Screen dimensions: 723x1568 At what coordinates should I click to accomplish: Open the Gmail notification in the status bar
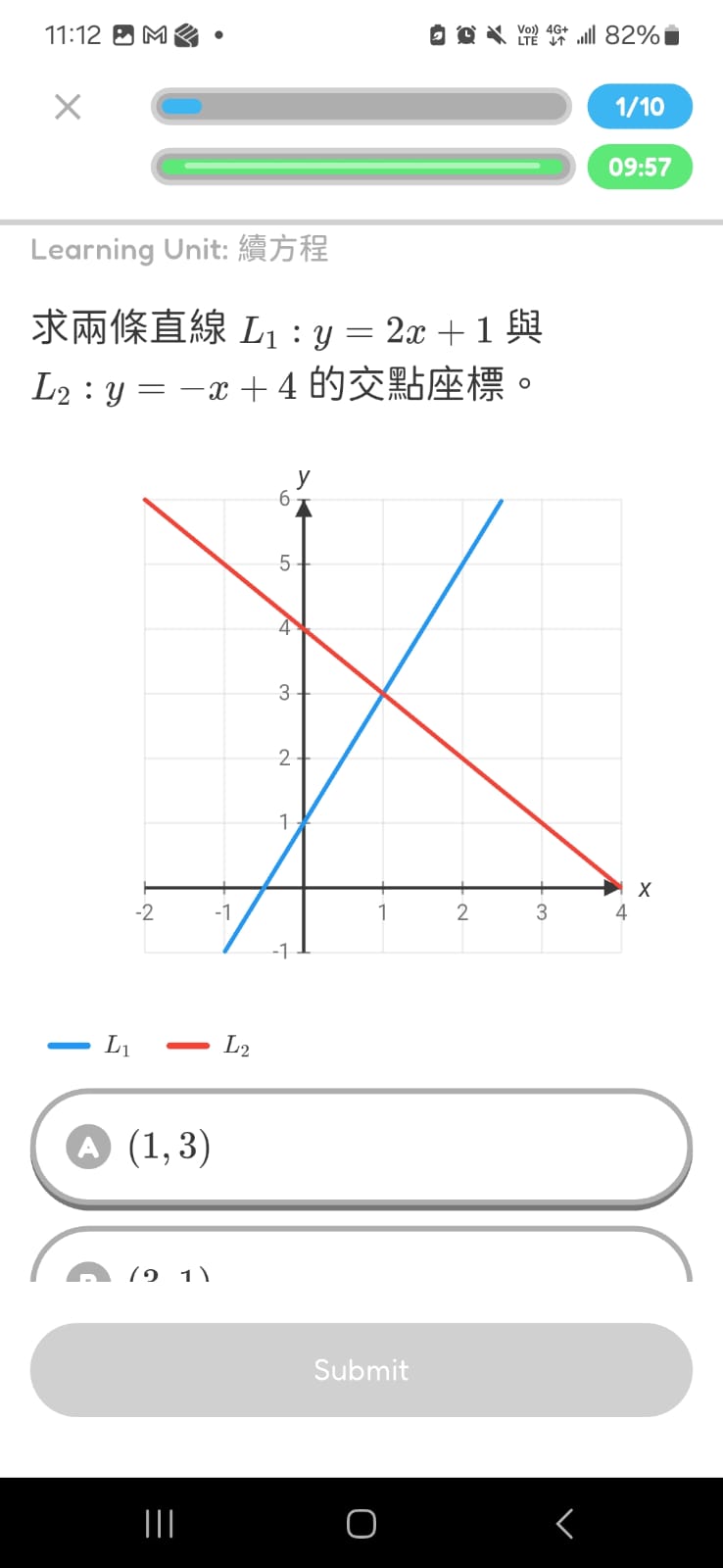pos(155,34)
